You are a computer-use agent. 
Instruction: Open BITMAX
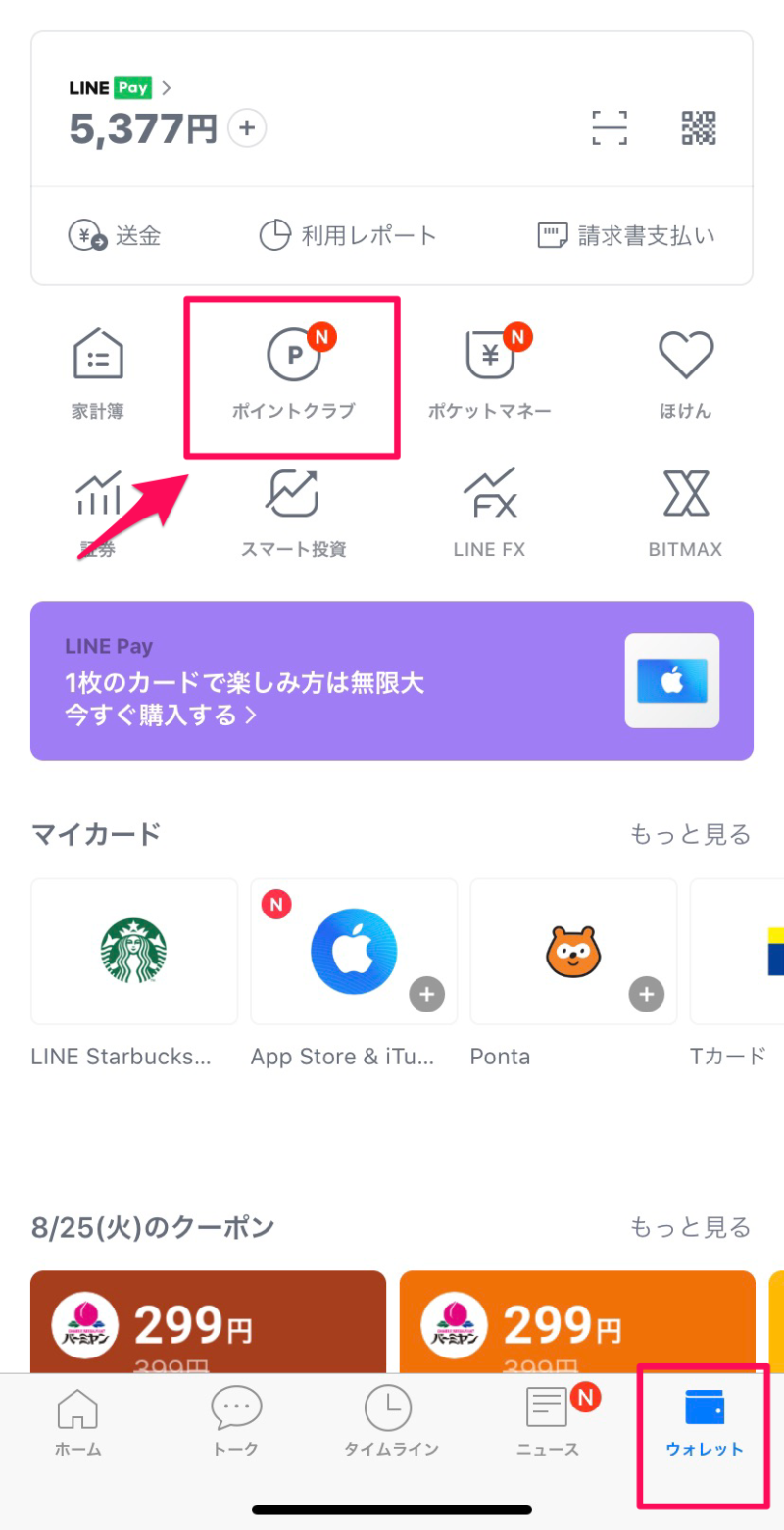[685, 512]
